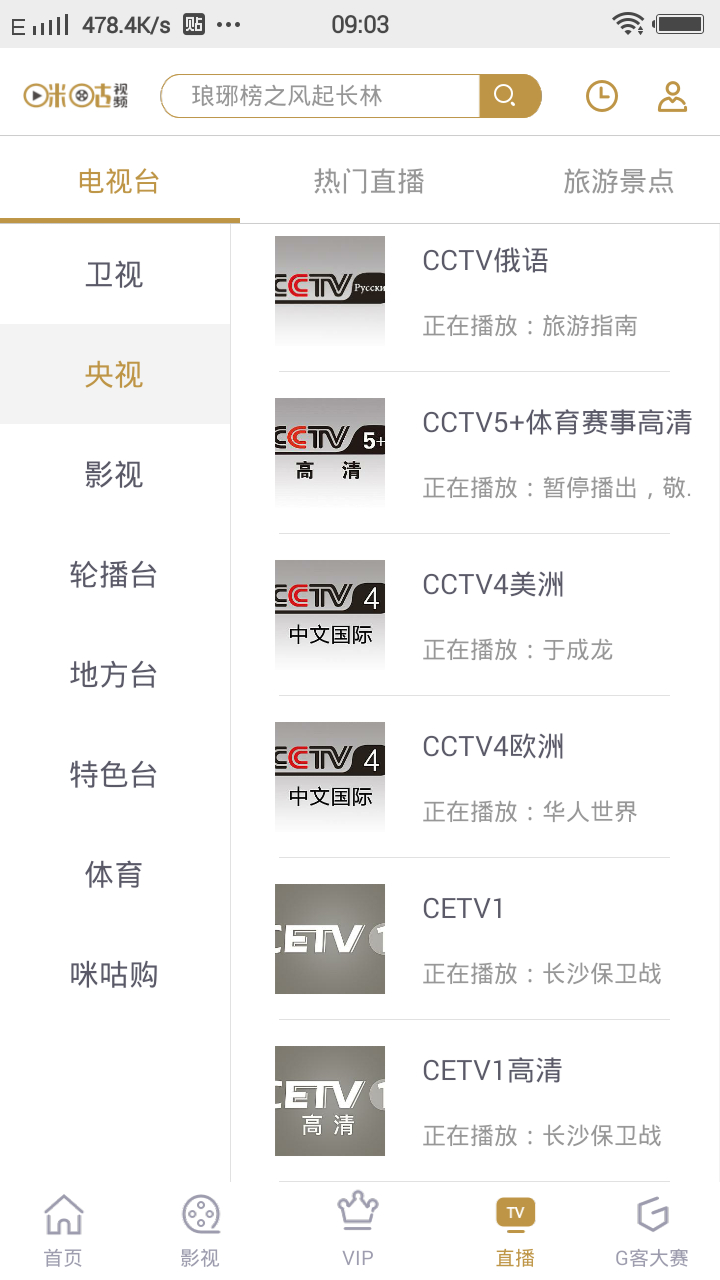Select the 影视 category
The width and height of the screenshot is (720, 1280).
click(114, 474)
